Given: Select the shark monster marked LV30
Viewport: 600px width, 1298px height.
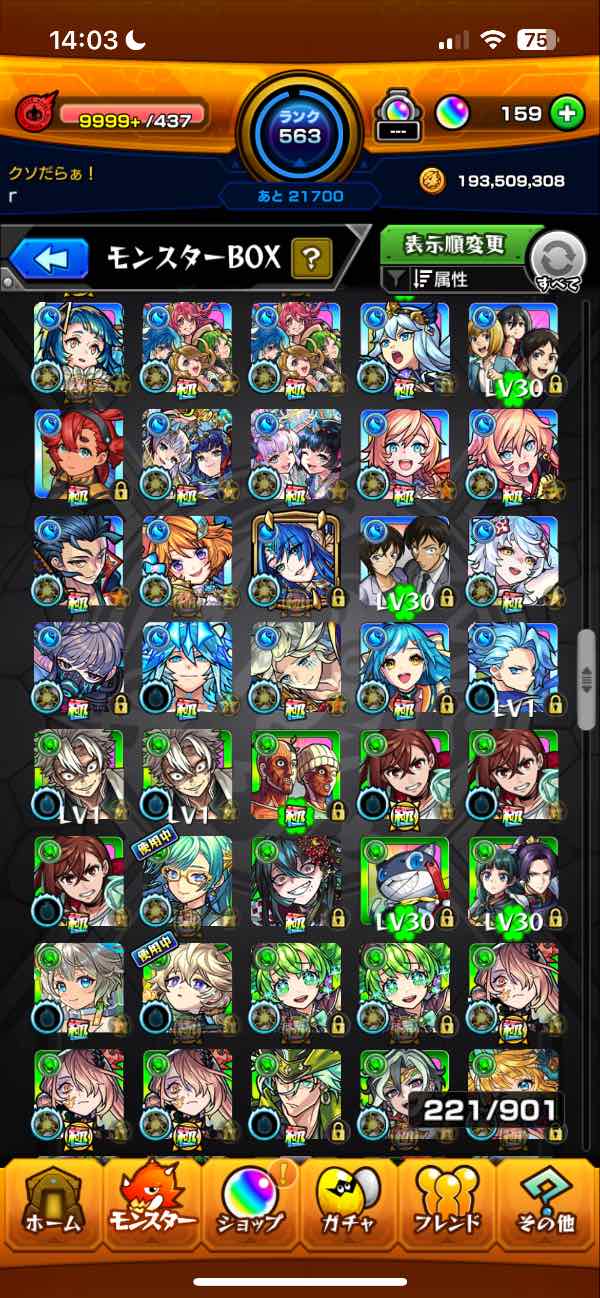Looking at the screenshot, I should (x=404, y=883).
